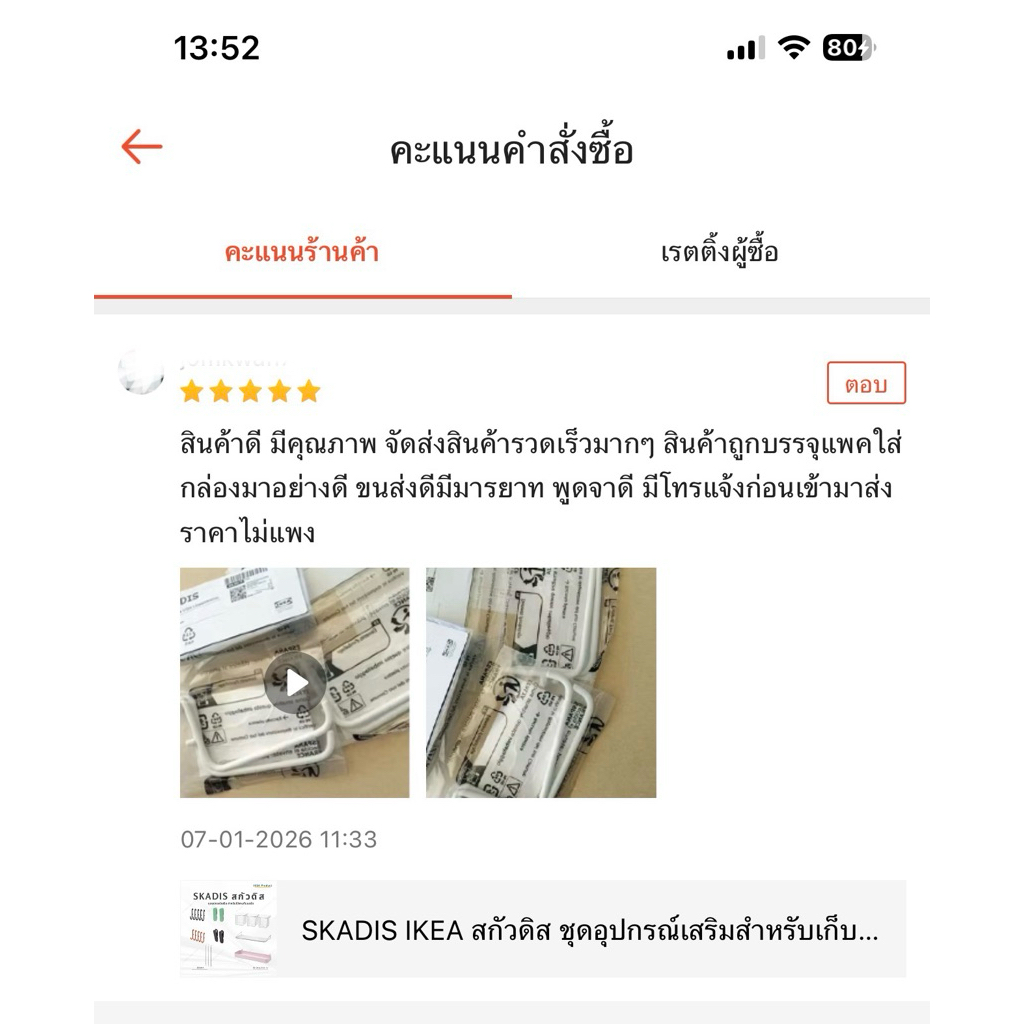Play the review video thumbnail

coord(295,683)
